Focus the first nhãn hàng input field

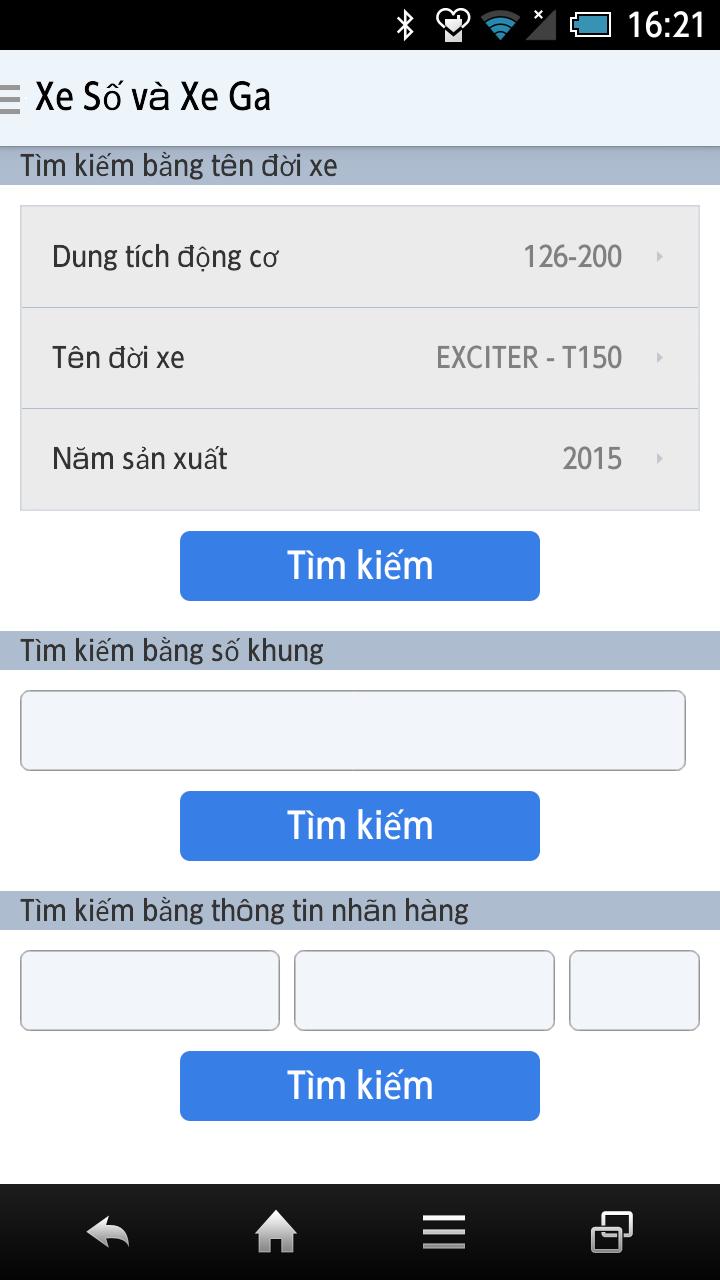(x=150, y=990)
